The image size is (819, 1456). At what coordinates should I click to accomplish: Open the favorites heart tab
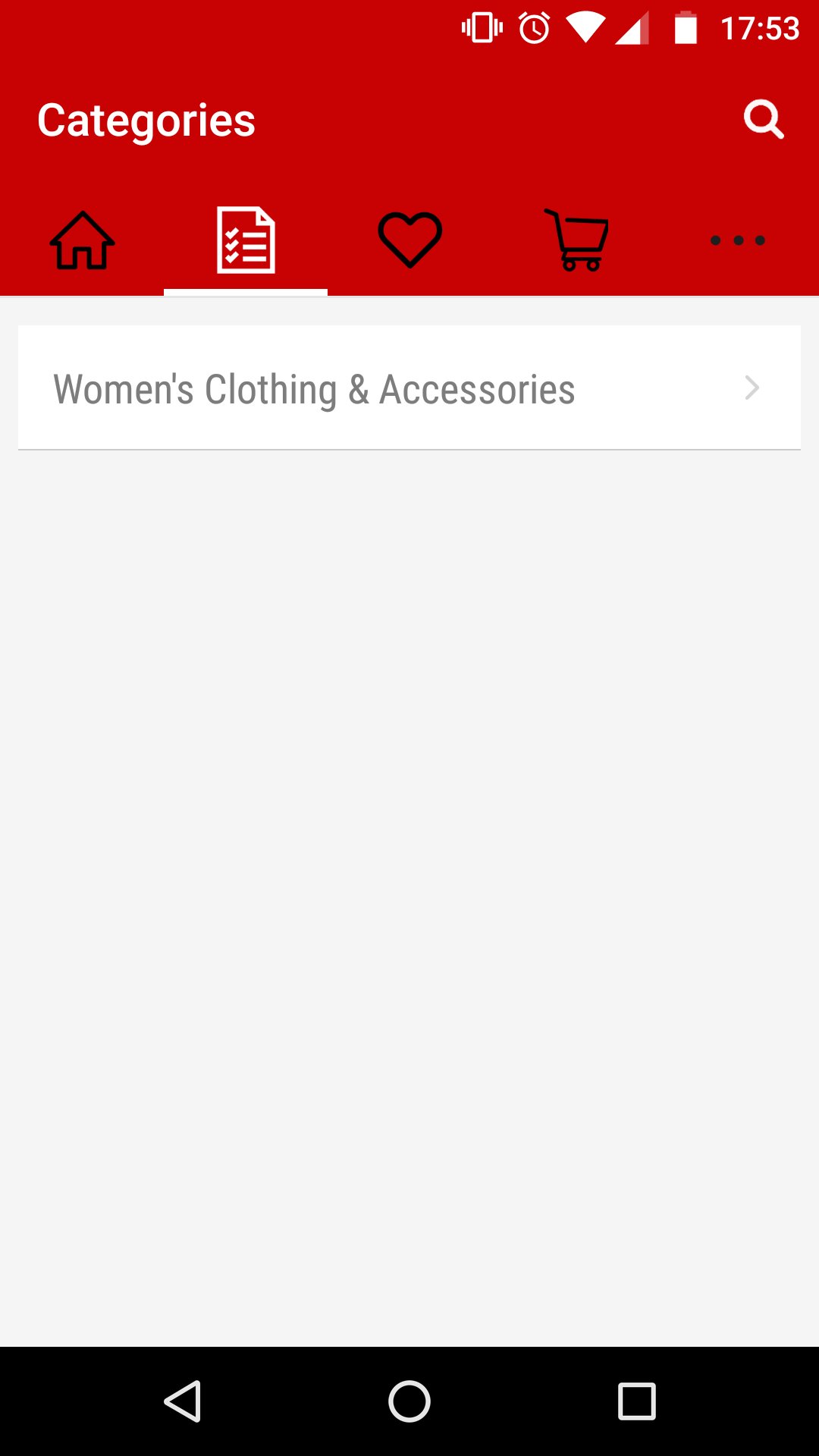409,240
